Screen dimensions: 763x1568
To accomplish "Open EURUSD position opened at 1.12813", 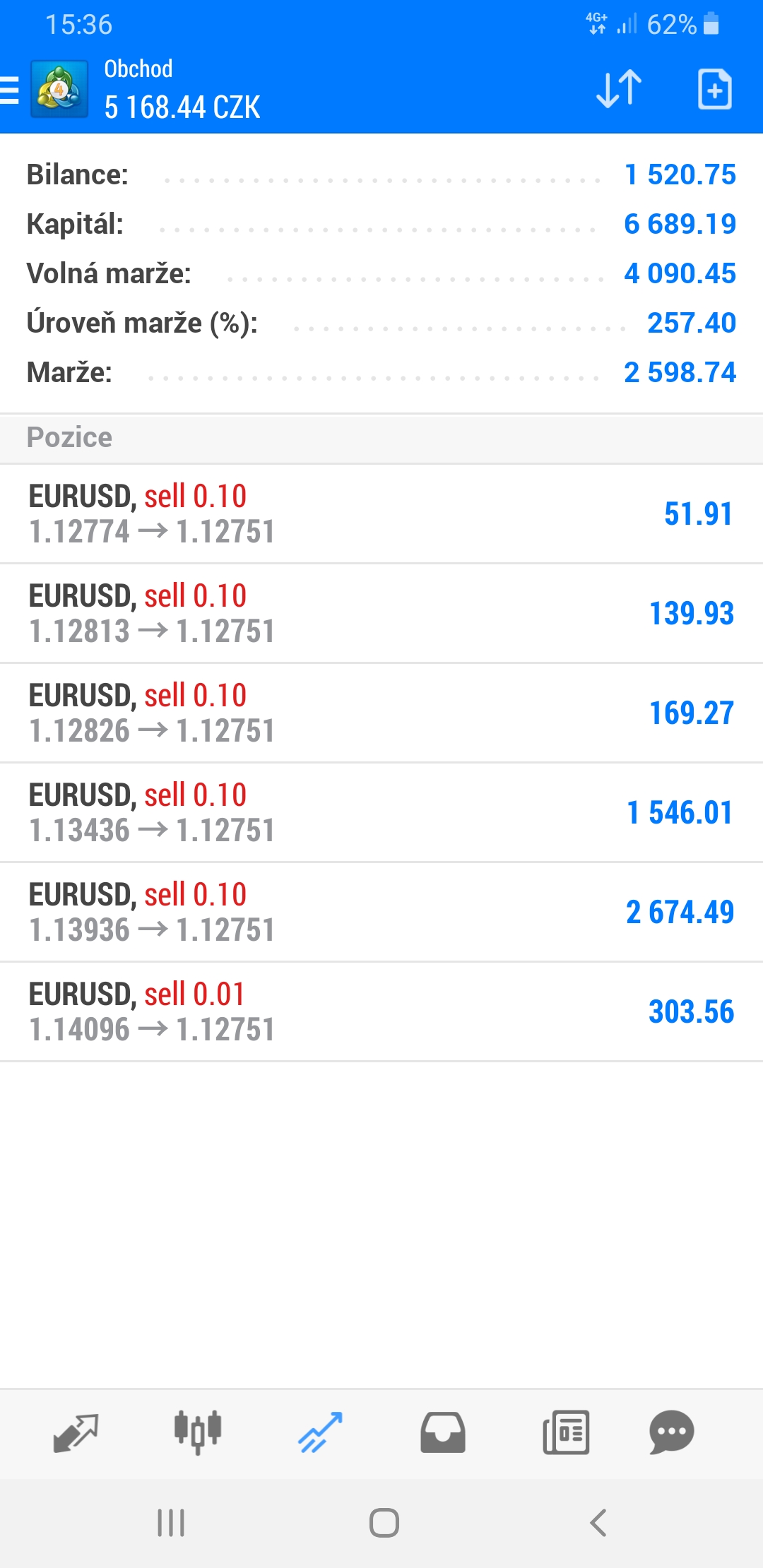I will click(381, 613).
